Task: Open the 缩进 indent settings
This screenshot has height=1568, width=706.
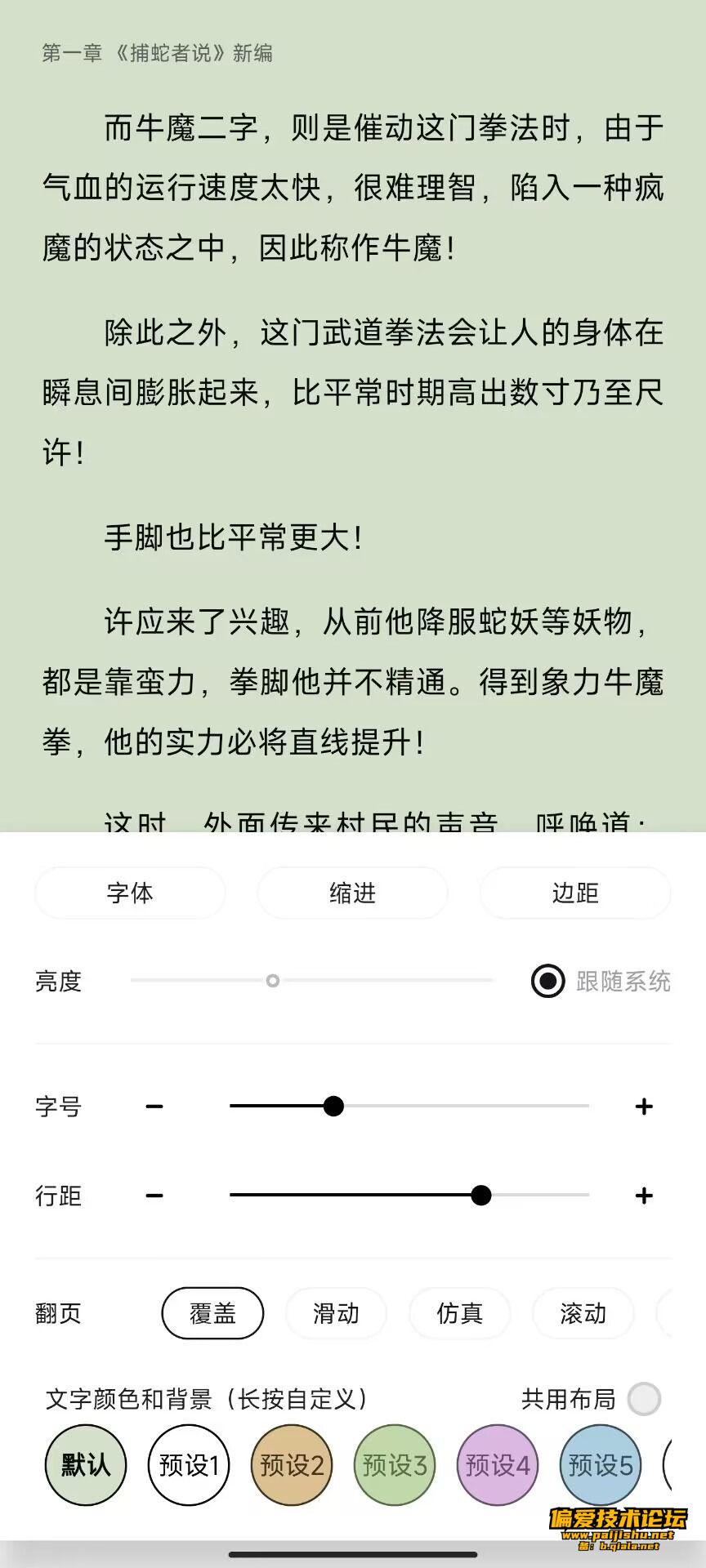Action: [352, 893]
